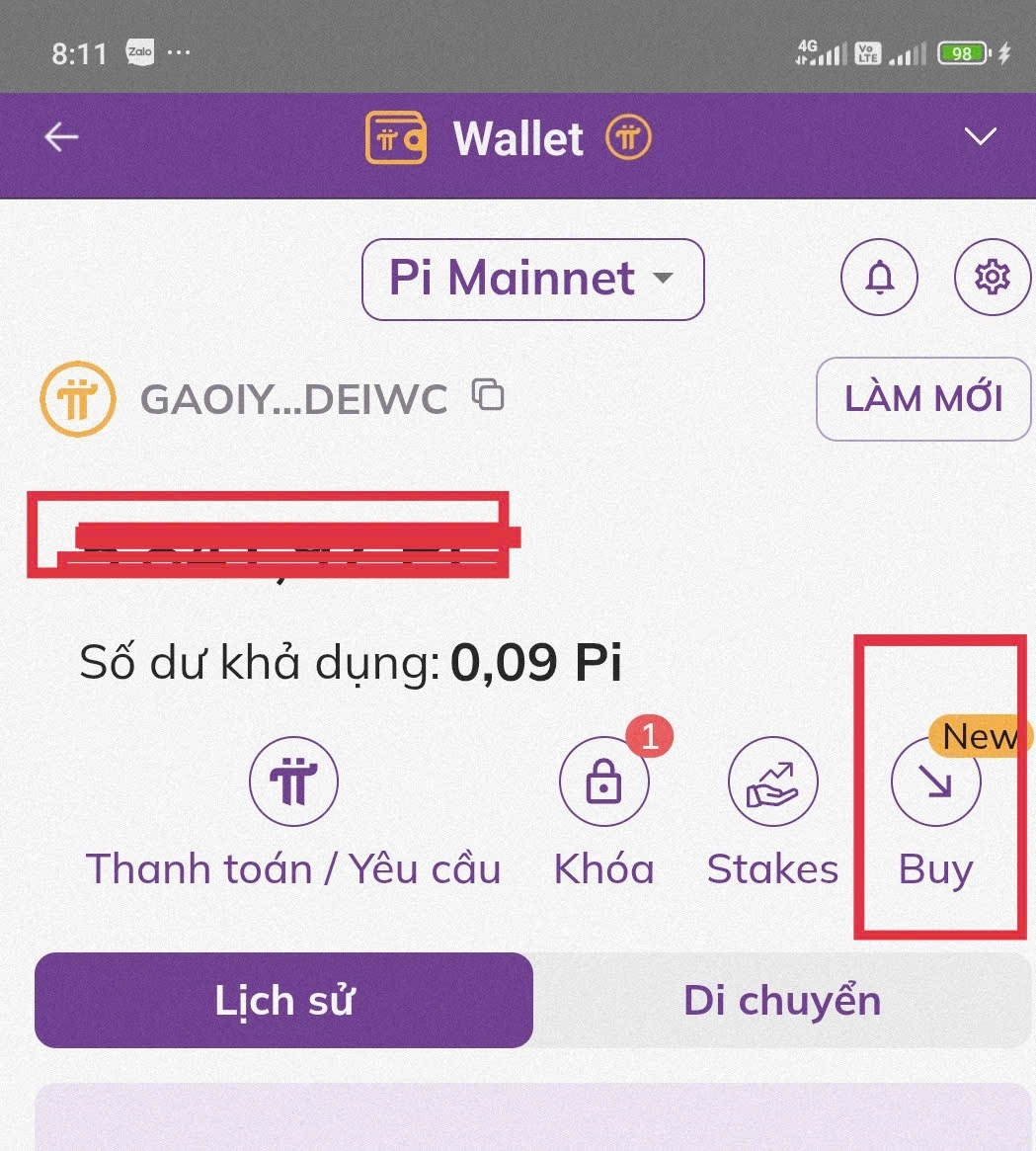Open Stakes
This screenshot has height=1151, width=1036.
coord(772,782)
